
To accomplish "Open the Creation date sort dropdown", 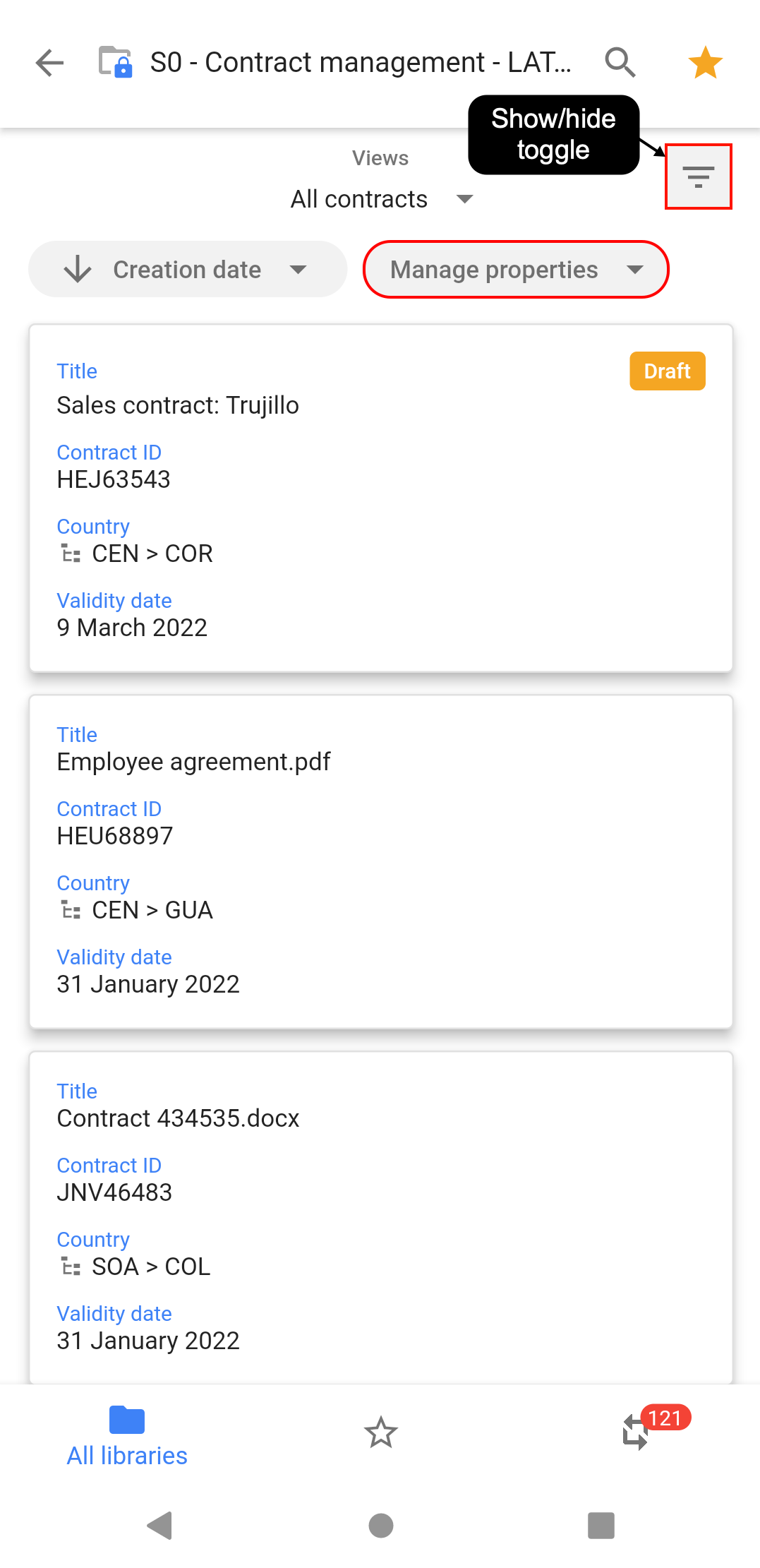I will (x=188, y=269).
